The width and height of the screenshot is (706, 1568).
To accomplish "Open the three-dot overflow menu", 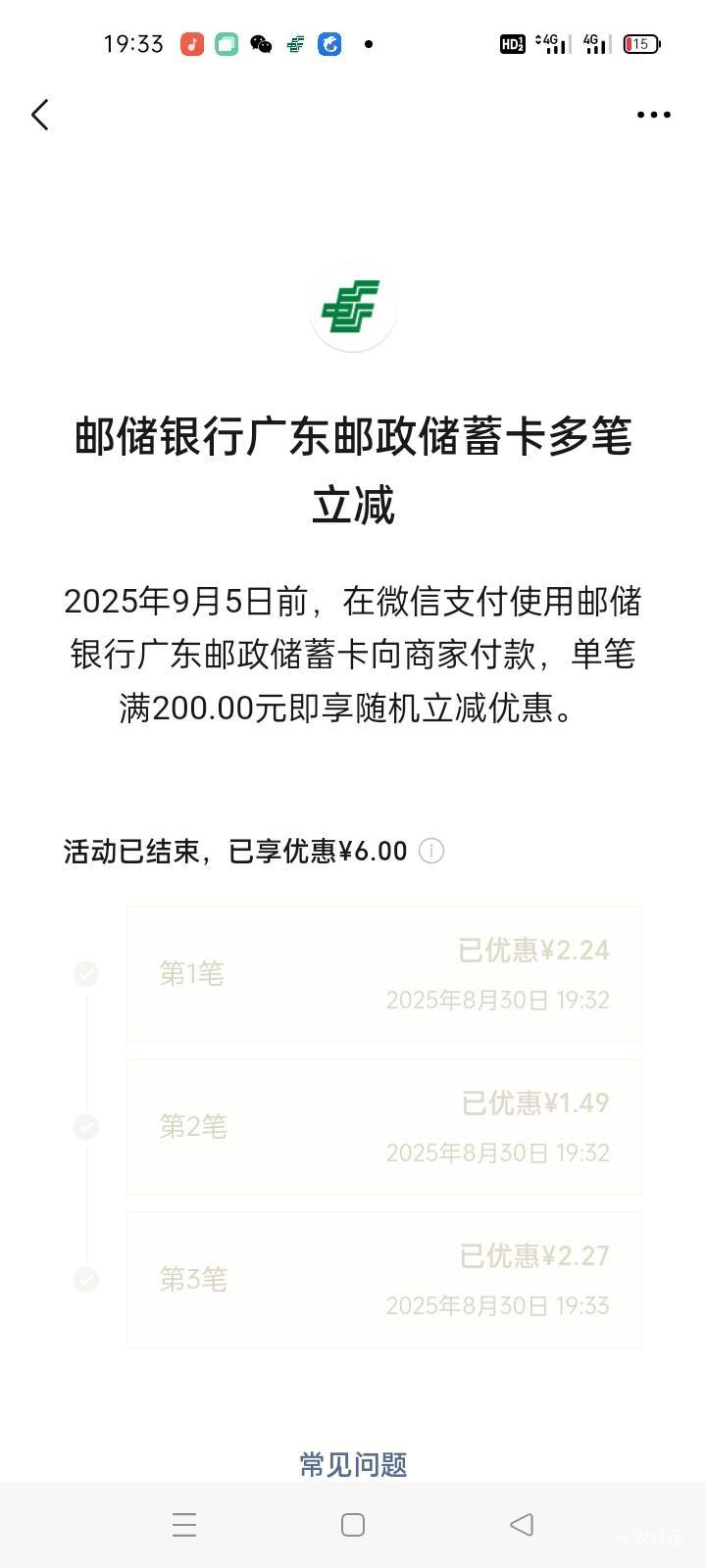I will point(653,115).
